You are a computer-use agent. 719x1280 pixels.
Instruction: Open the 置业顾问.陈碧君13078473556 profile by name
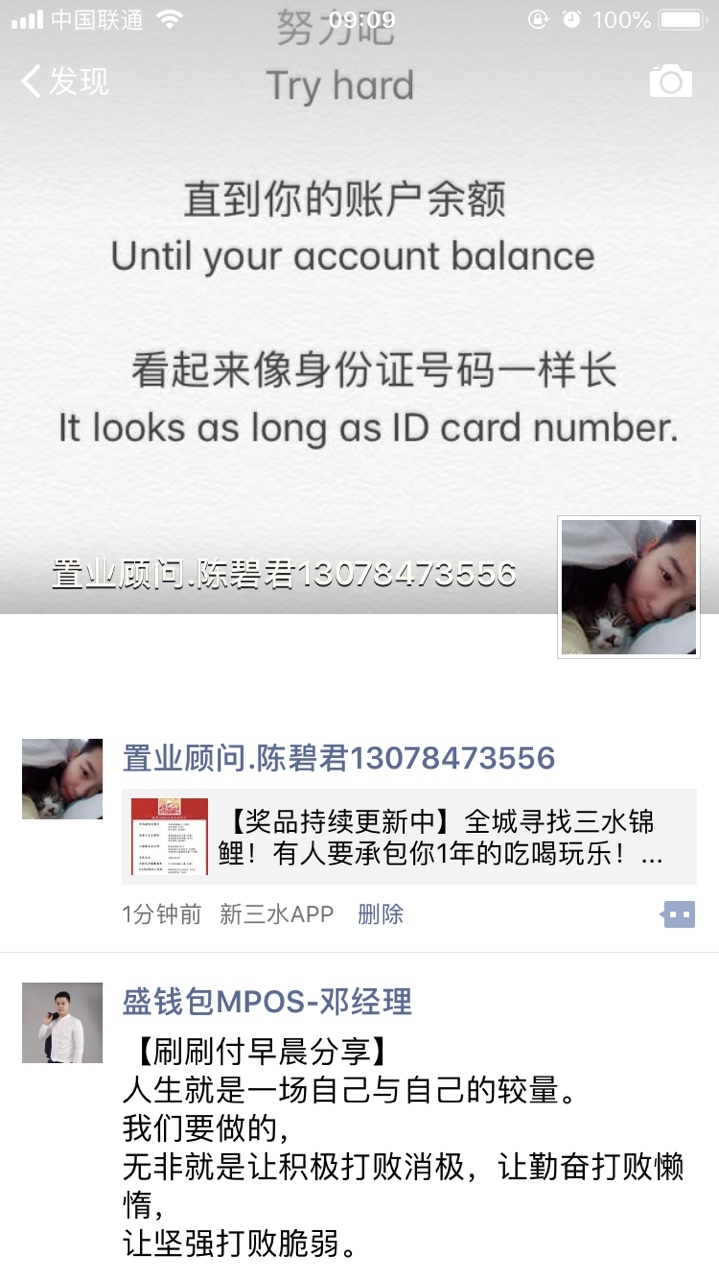click(x=338, y=758)
